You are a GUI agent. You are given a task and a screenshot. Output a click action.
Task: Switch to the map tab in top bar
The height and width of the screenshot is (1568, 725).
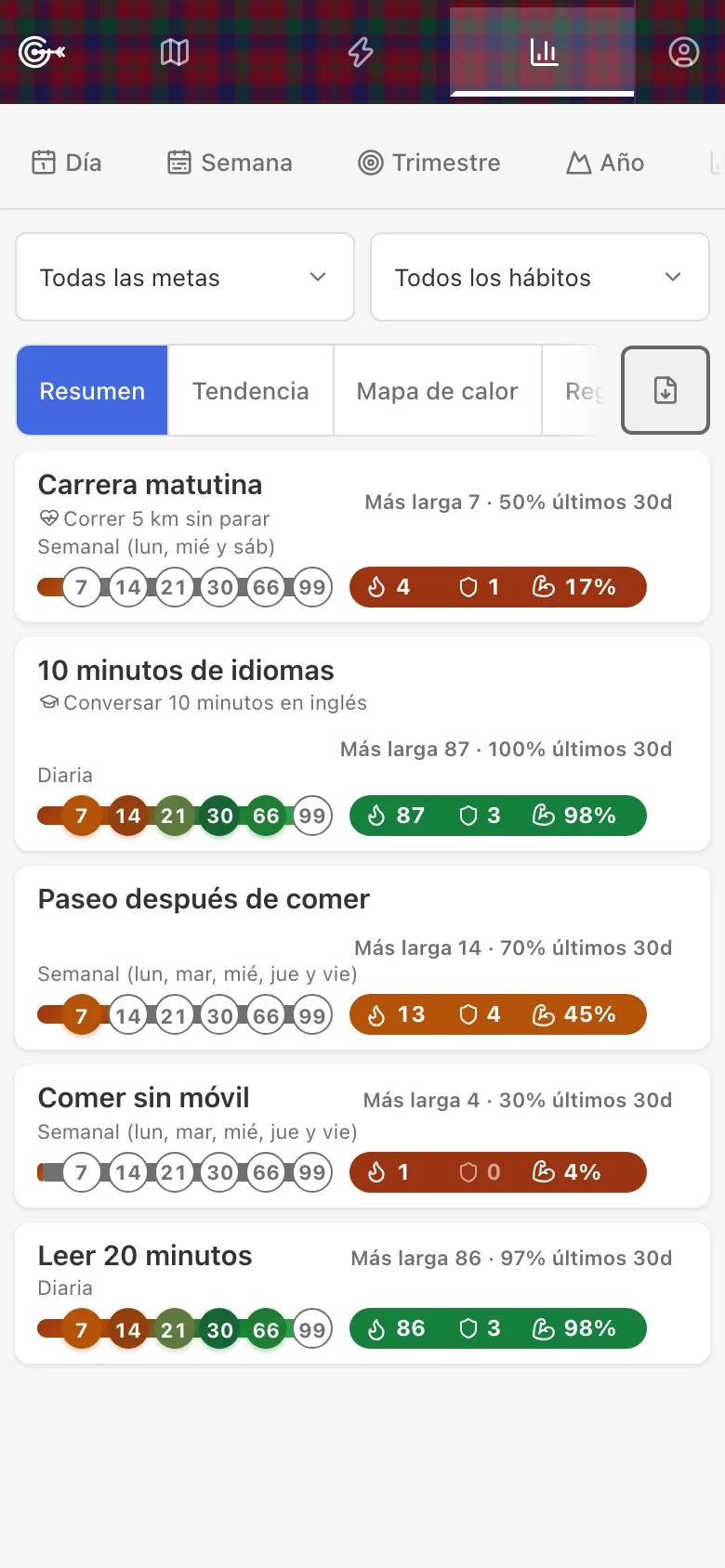pyautogui.click(x=175, y=52)
